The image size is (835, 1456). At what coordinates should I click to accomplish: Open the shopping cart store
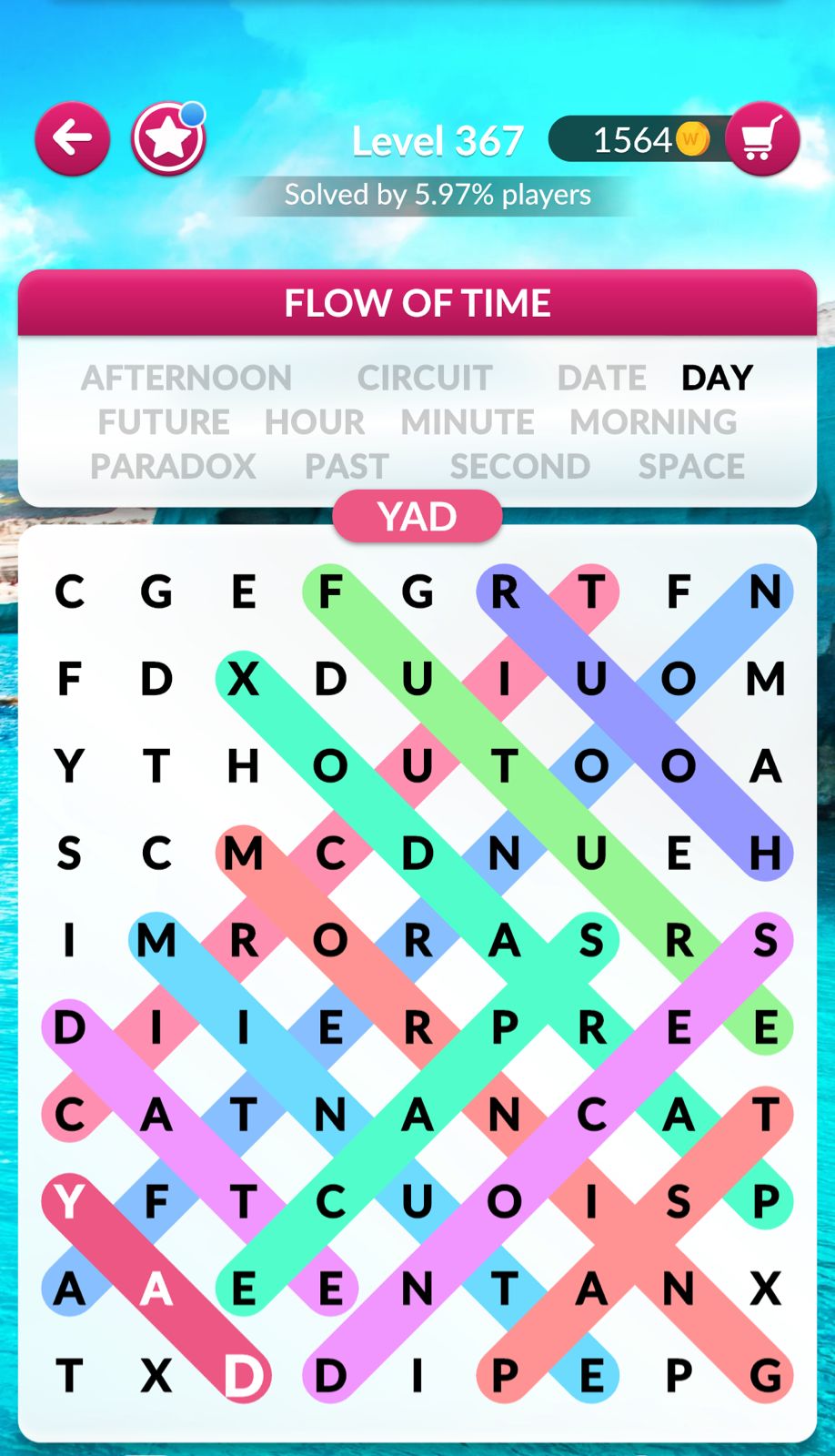762,139
